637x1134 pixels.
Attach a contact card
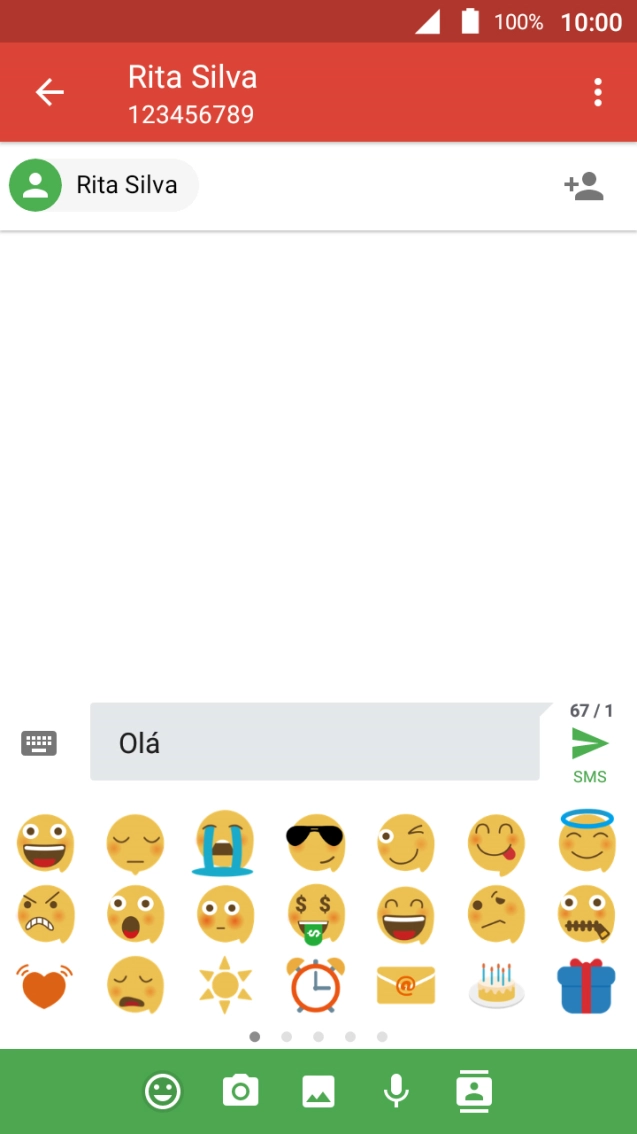click(x=474, y=1091)
